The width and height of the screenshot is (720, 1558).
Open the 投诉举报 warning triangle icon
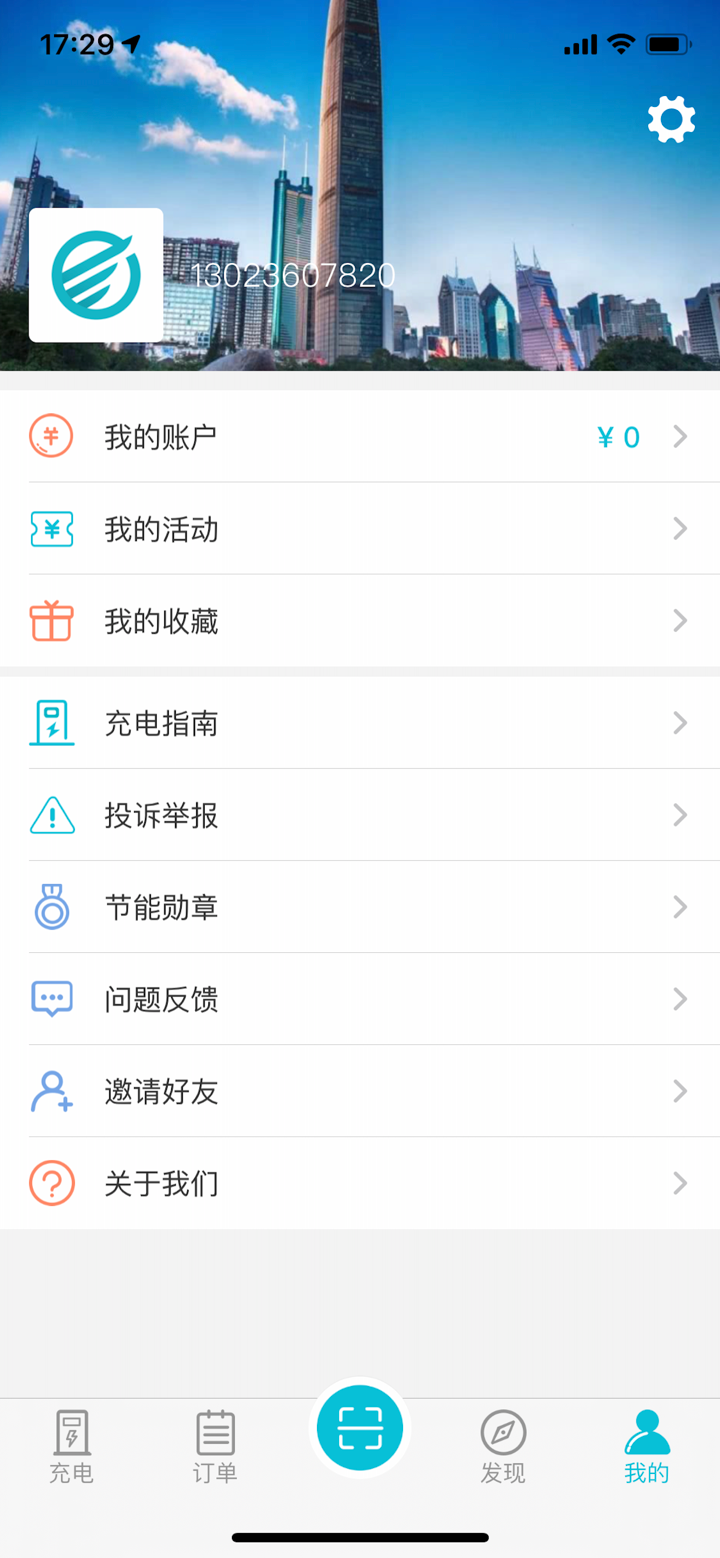pos(52,815)
